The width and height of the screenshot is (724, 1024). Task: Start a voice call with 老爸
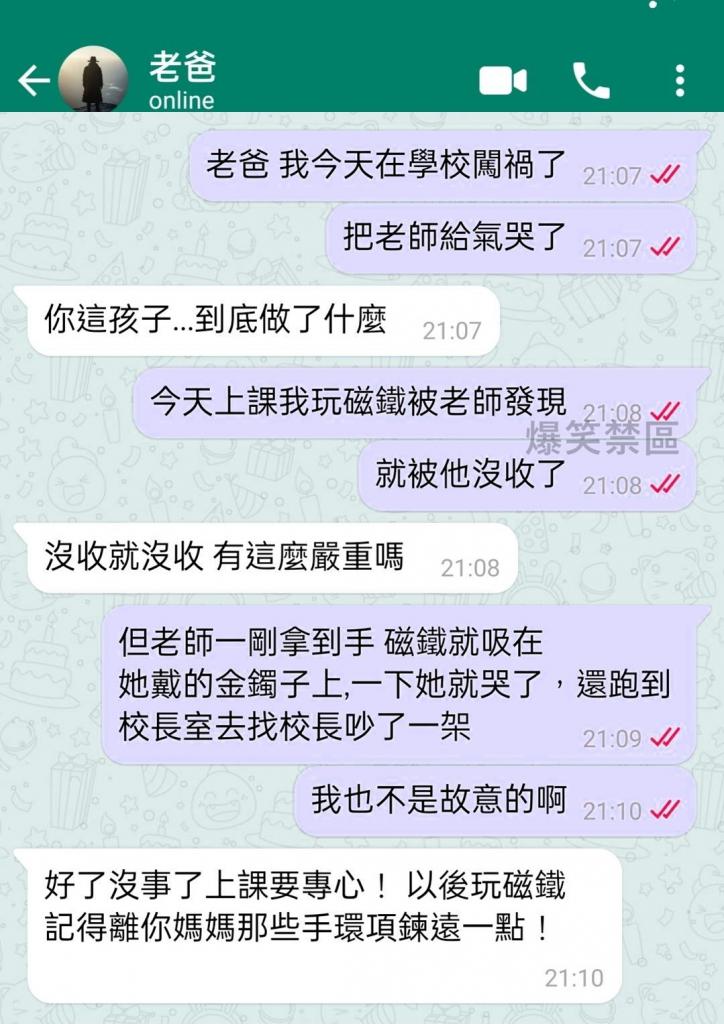590,81
